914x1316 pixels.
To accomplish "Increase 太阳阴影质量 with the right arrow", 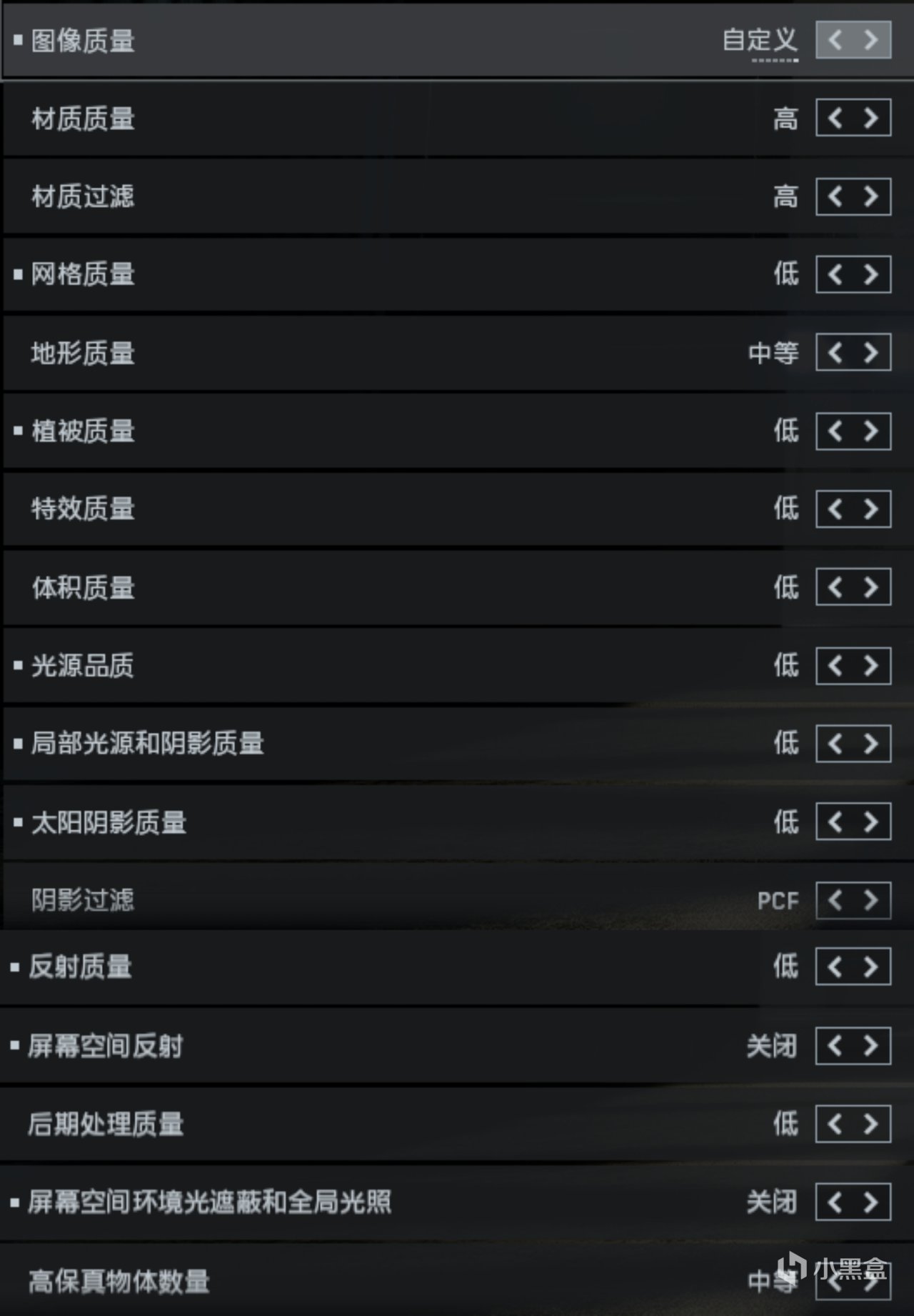I will point(870,822).
